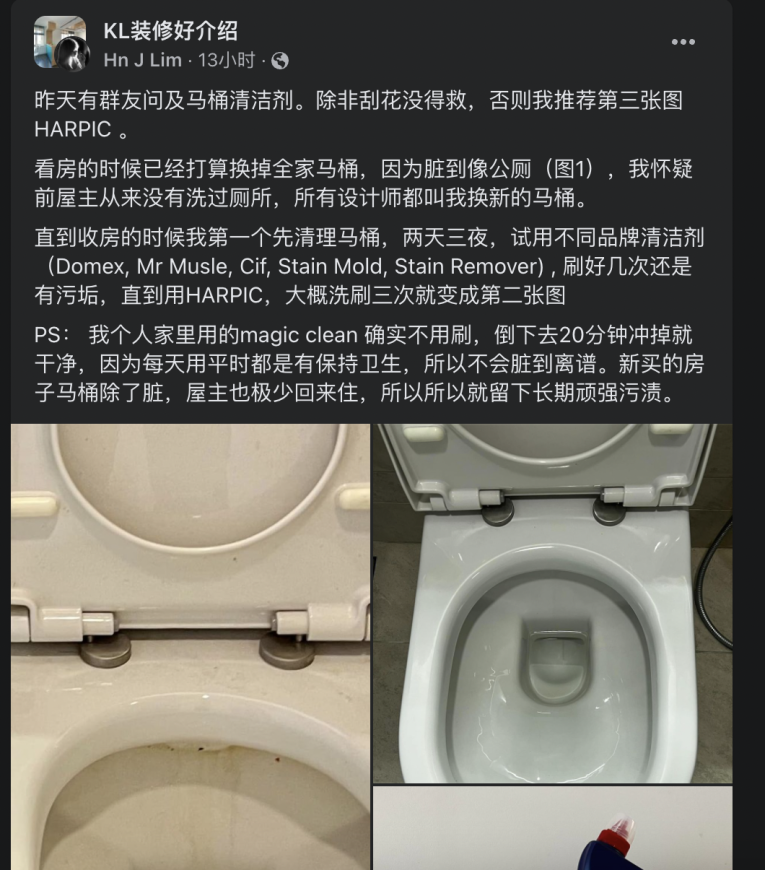Open the third photo of cleaner bottle

click(552, 828)
